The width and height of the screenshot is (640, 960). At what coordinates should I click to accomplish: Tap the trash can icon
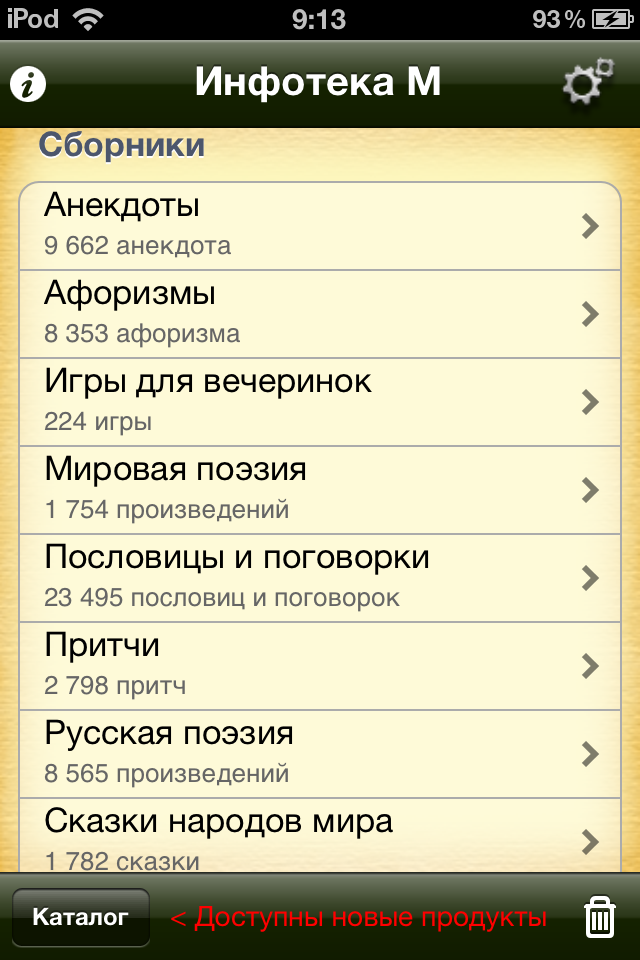click(x=599, y=917)
